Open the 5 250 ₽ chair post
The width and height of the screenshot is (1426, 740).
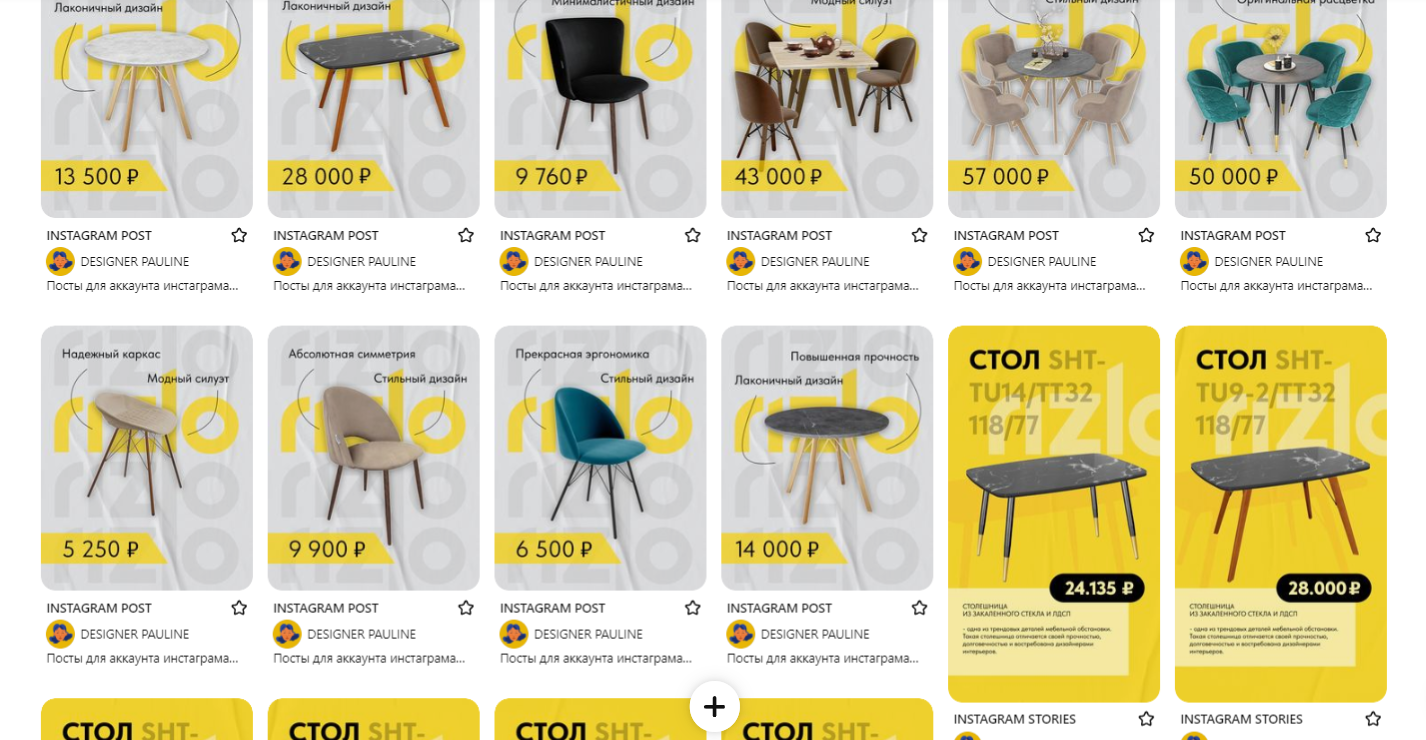coord(146,457)
